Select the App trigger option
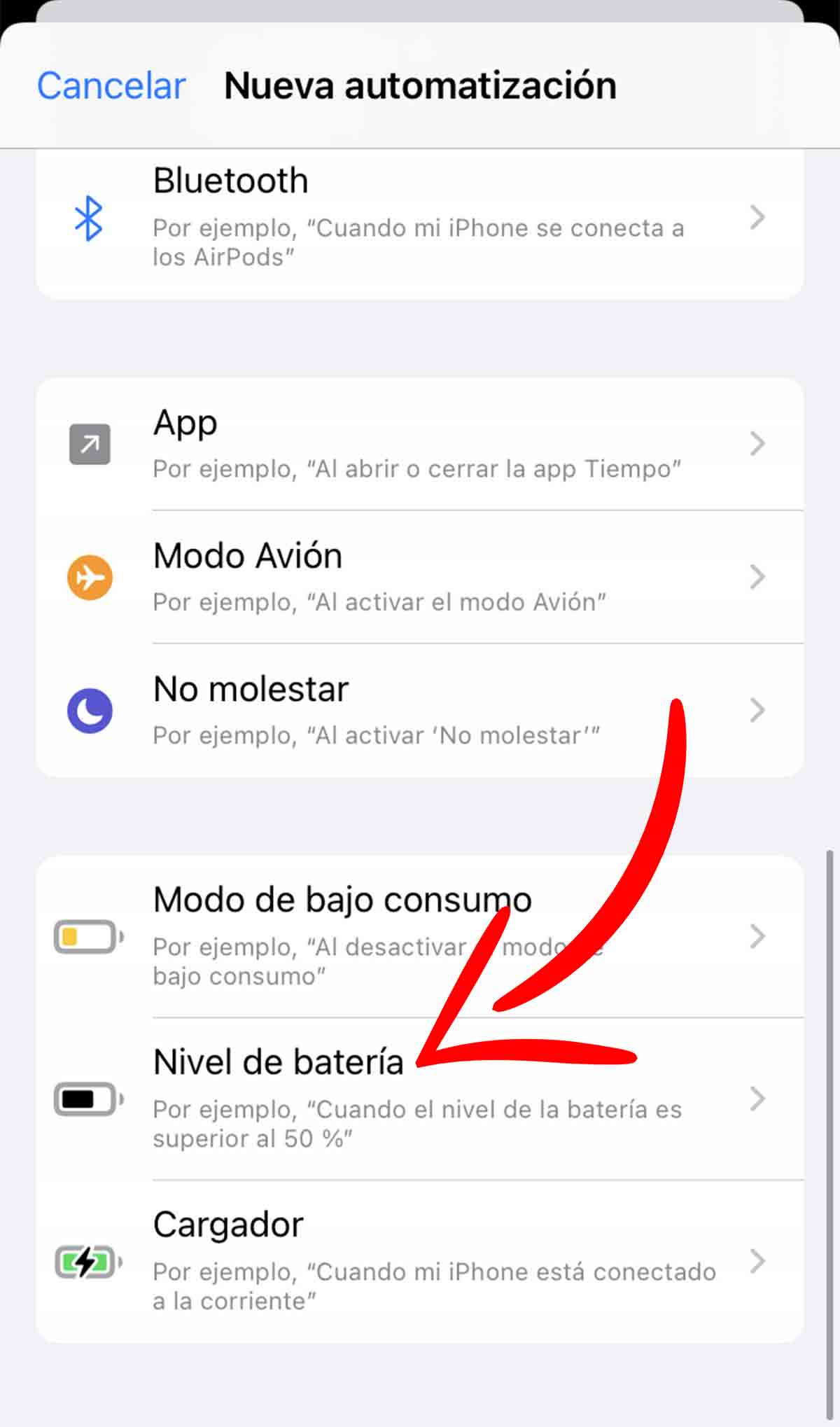The image size is (840, 1427). tap(419, 444)
